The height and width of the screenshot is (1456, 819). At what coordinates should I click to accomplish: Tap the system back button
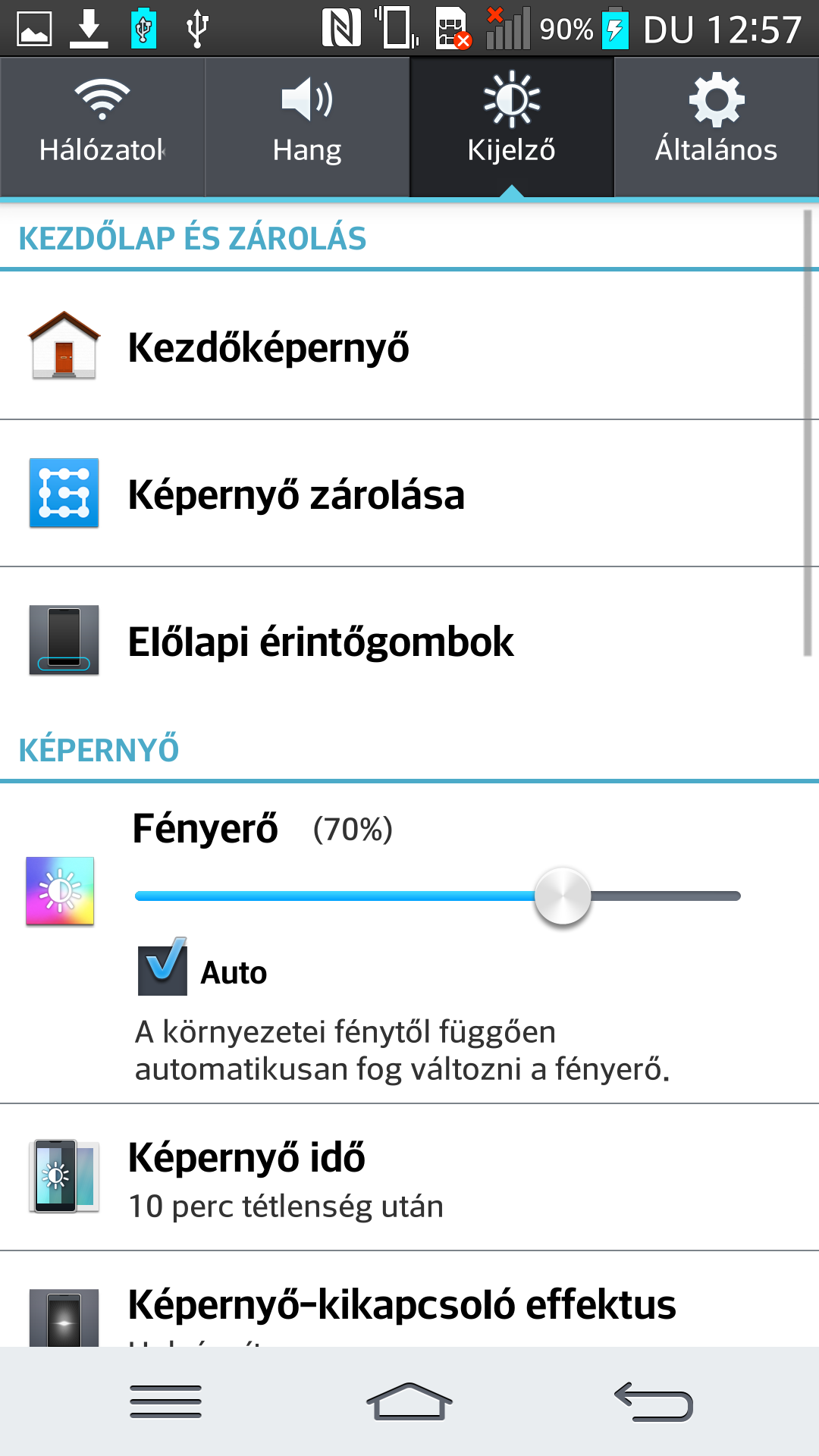[x=654, y=1401]
